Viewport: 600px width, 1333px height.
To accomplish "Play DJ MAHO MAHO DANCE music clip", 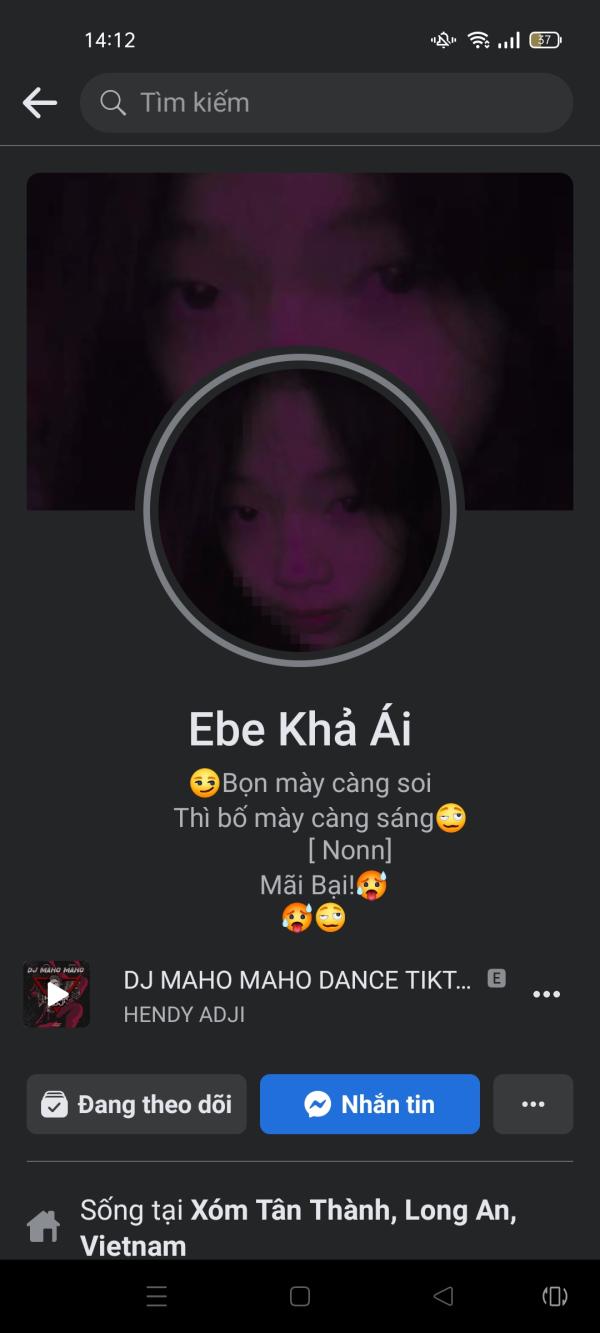I will click(57, 994).
